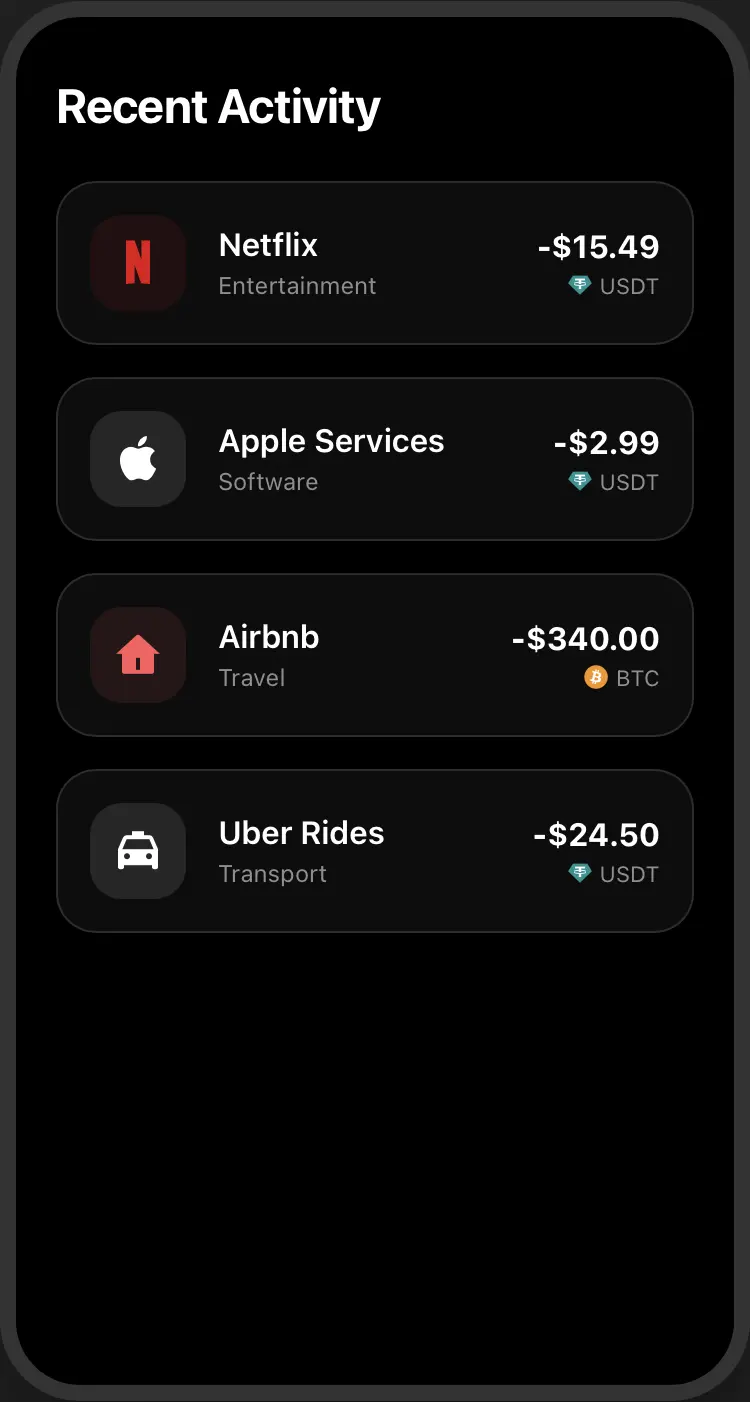Open the Apple Services transaction row
The width and height of the screenshot is (750, 1402).
pos(375,458)
